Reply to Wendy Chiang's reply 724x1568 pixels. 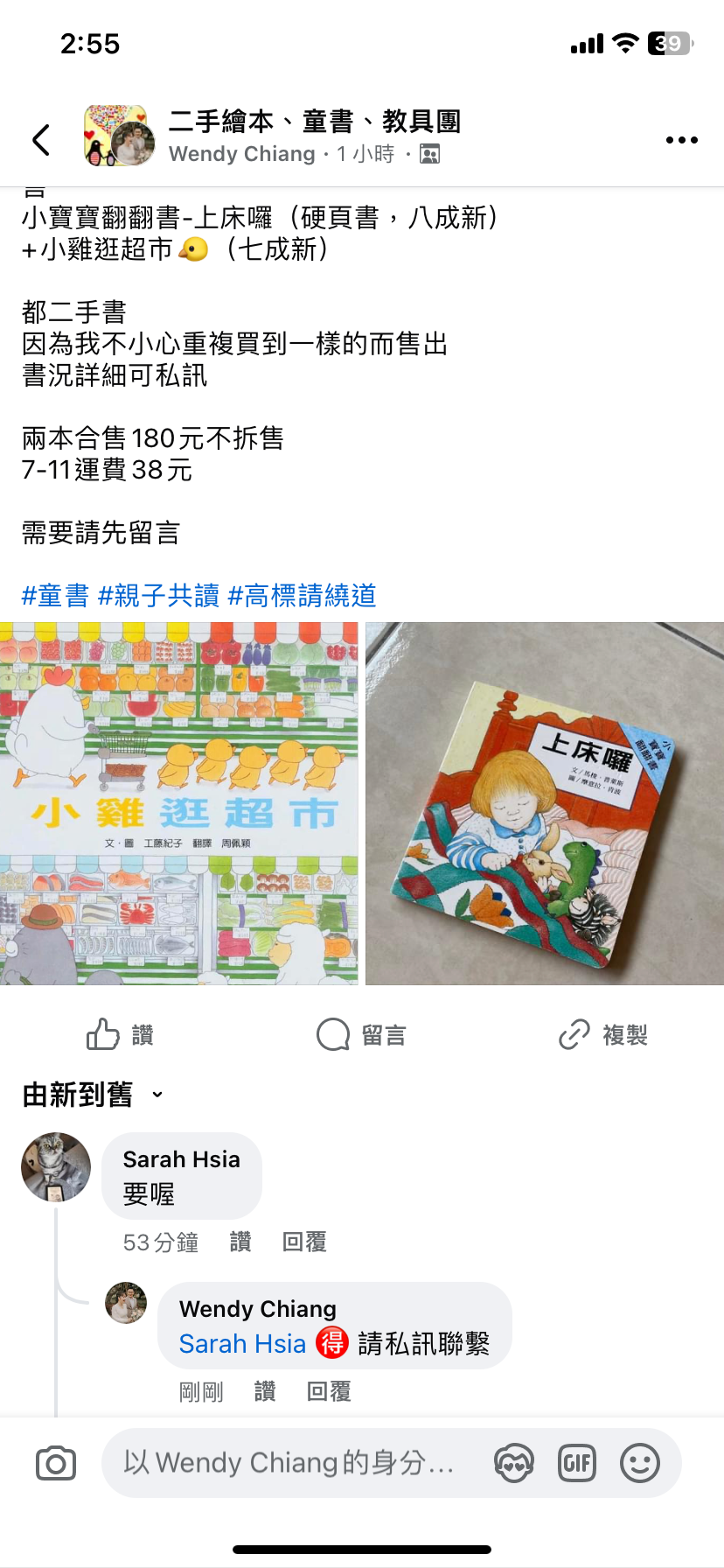coord(329,1391)
